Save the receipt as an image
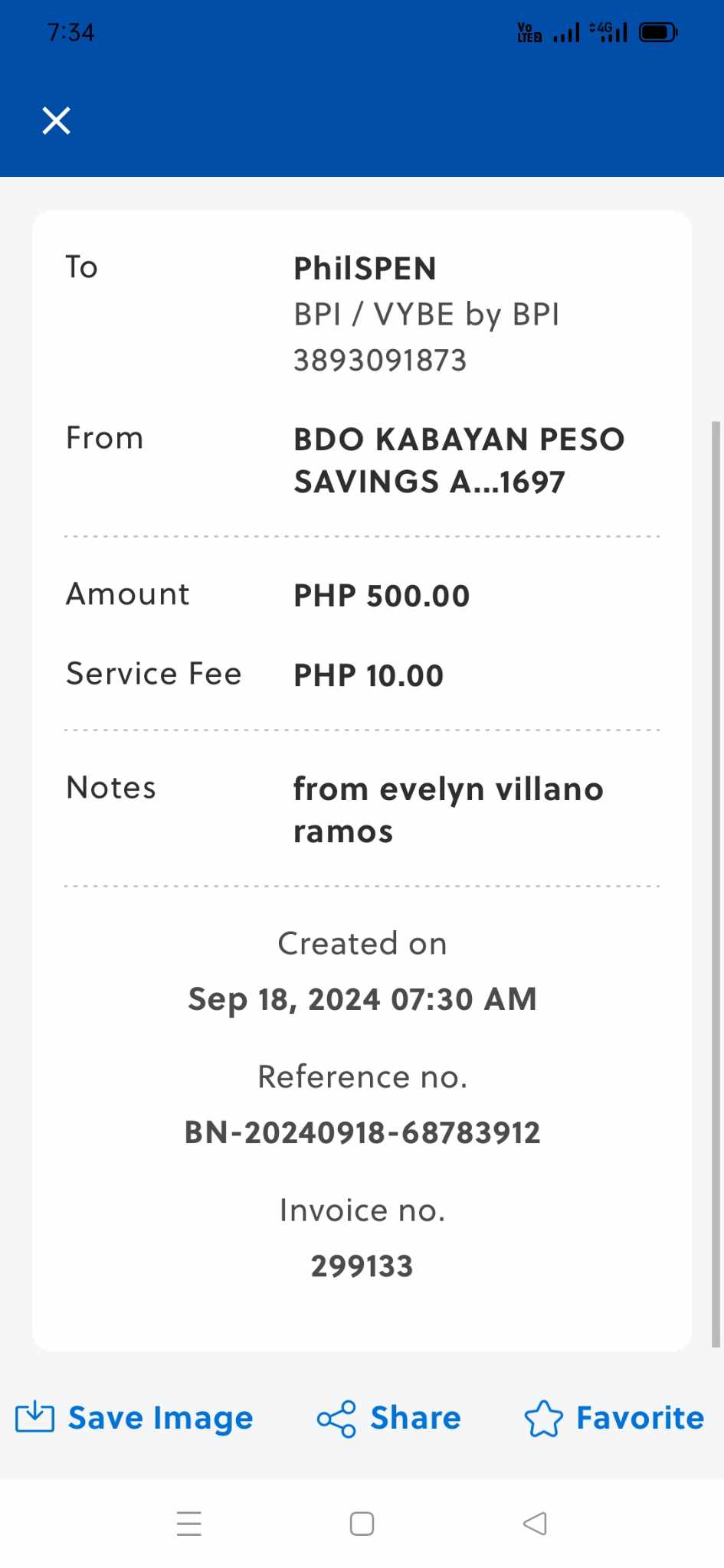724x1568 pixels. coord(134,1418)
